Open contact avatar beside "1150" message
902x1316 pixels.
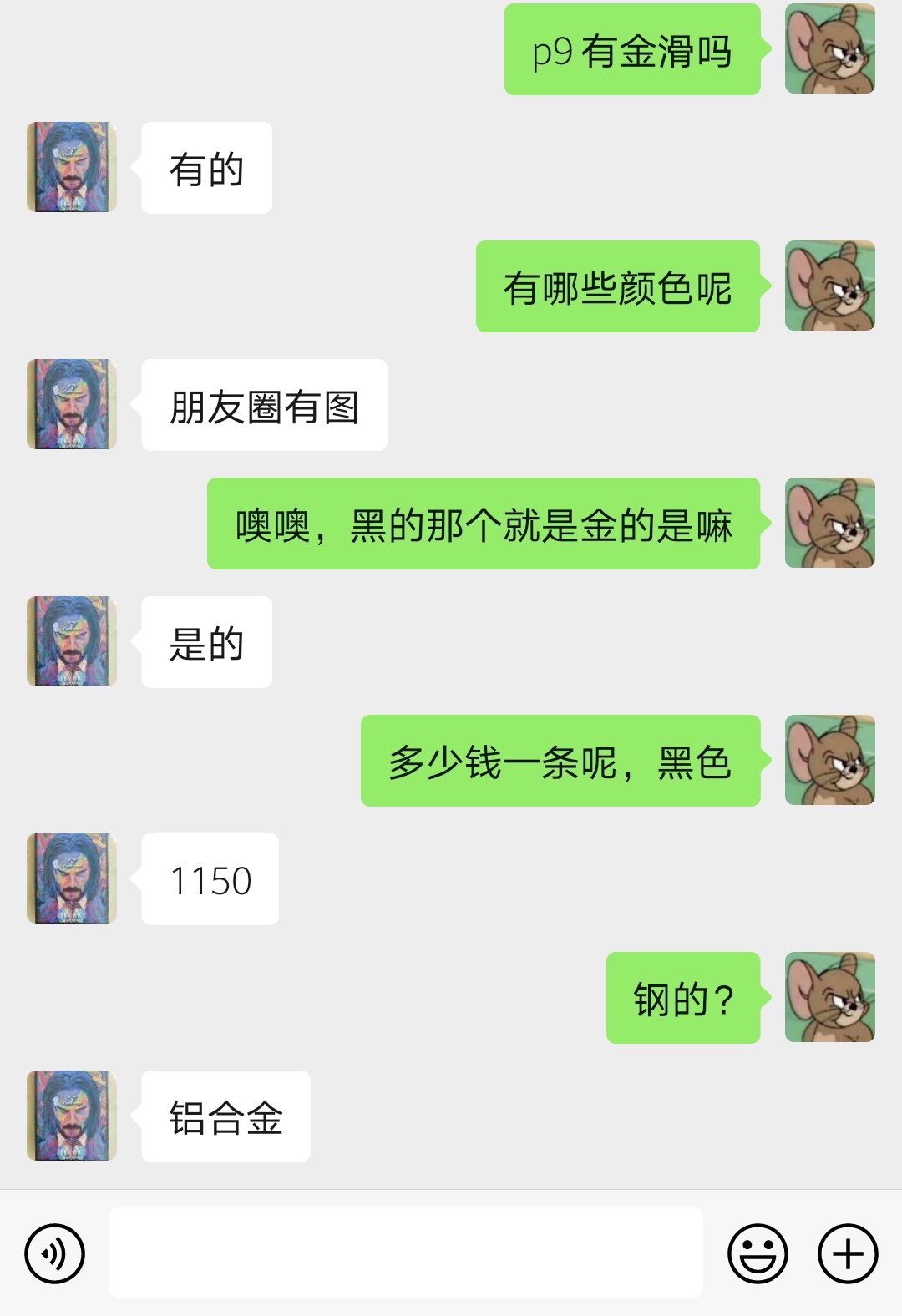coord(72,878)
